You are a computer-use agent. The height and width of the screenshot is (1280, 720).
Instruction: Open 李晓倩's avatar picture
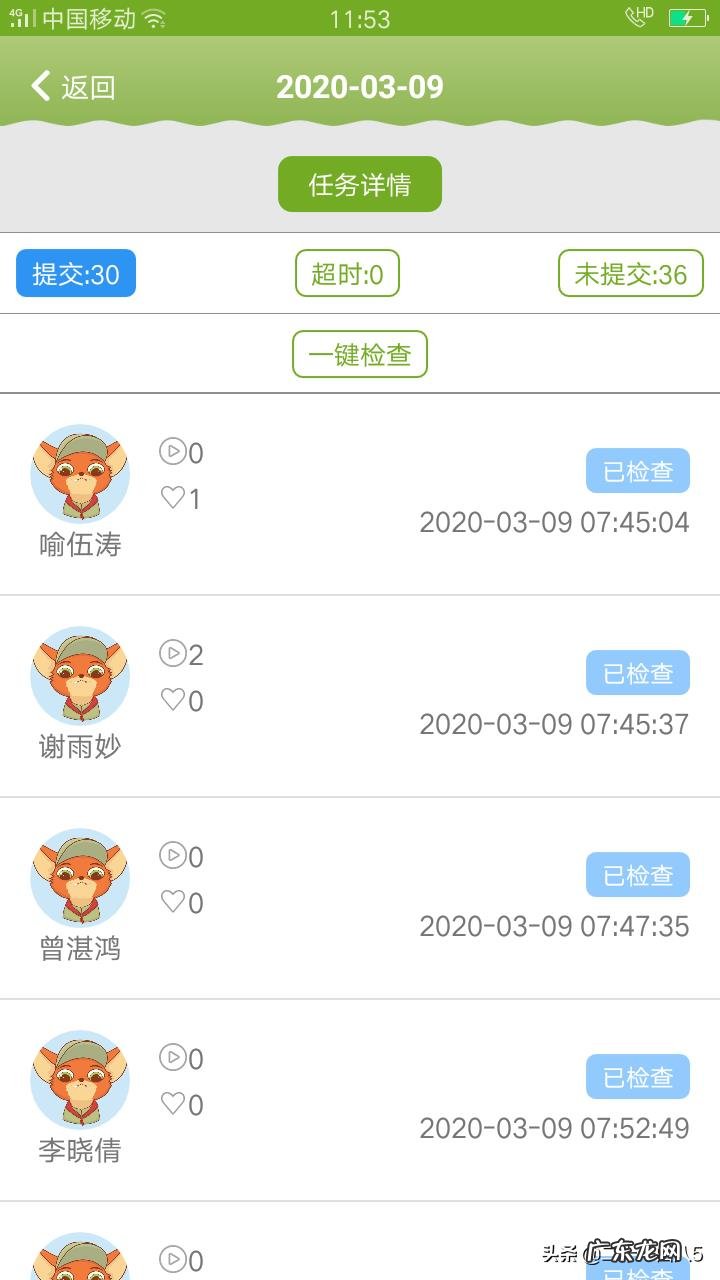[x=79, y=1079]
